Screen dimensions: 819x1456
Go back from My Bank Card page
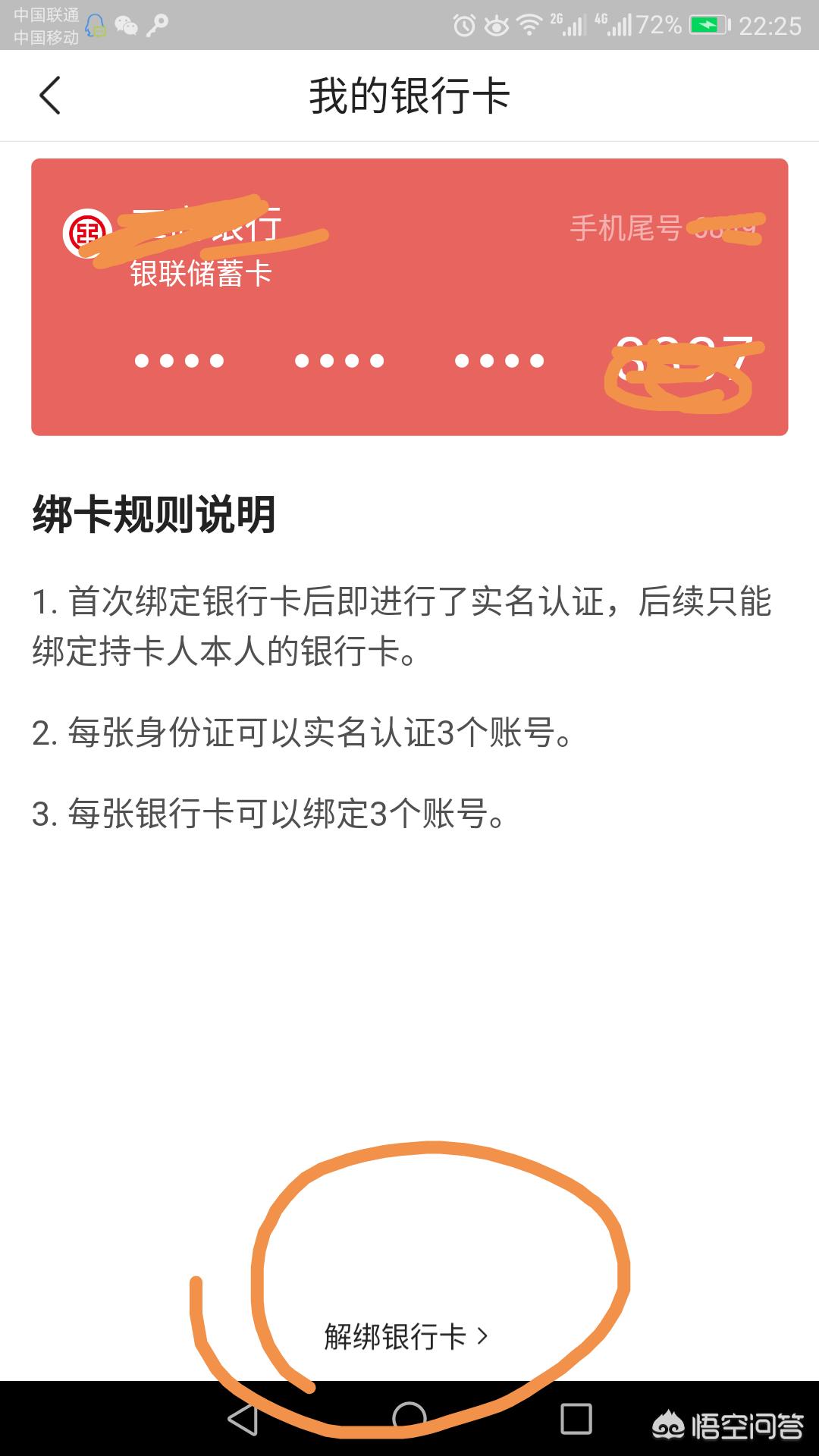tap(50, 96)
